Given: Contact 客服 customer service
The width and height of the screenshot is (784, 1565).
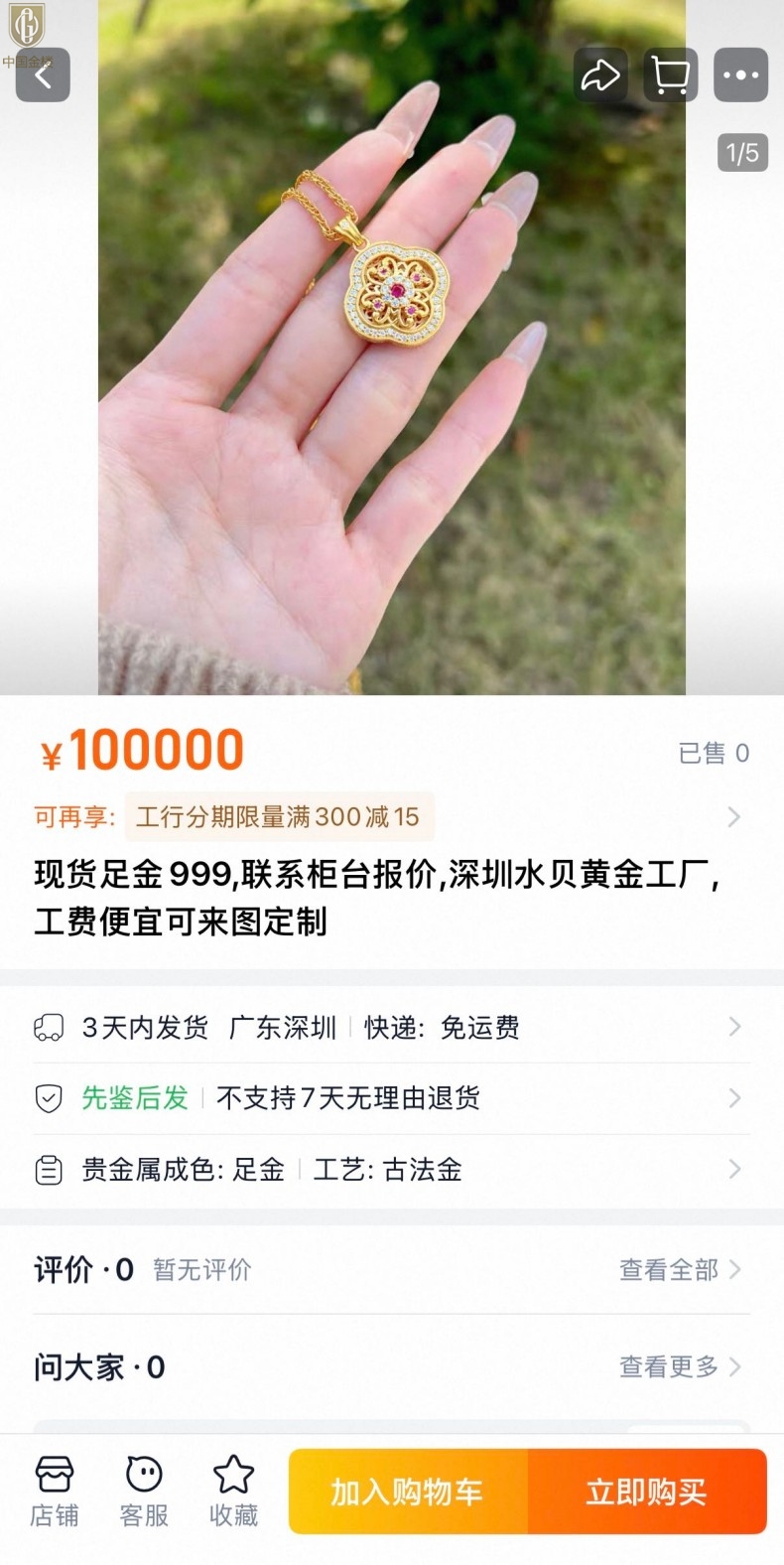Looking at the screenshot, I should (144, 1492).
